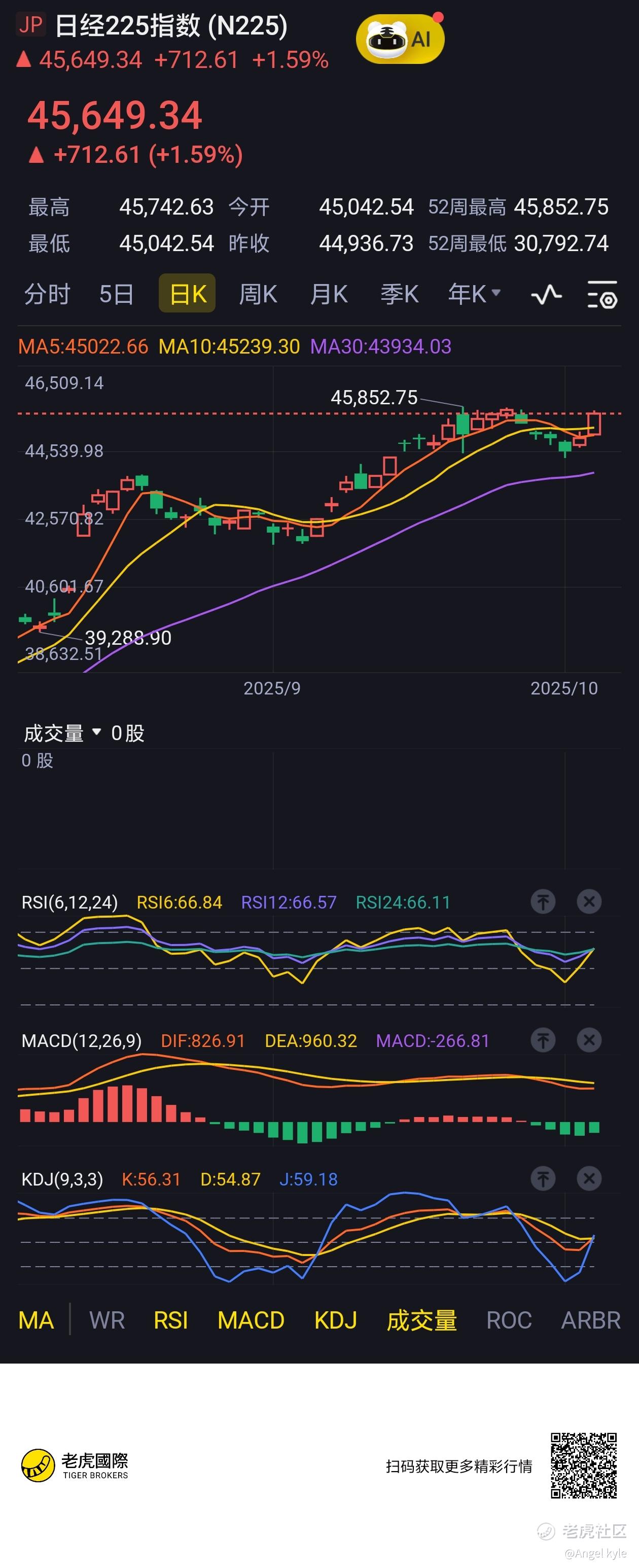The height and width of the screenshot is (1568, 639).
Task: Open chart display settings icon
Action: (602, 295)
